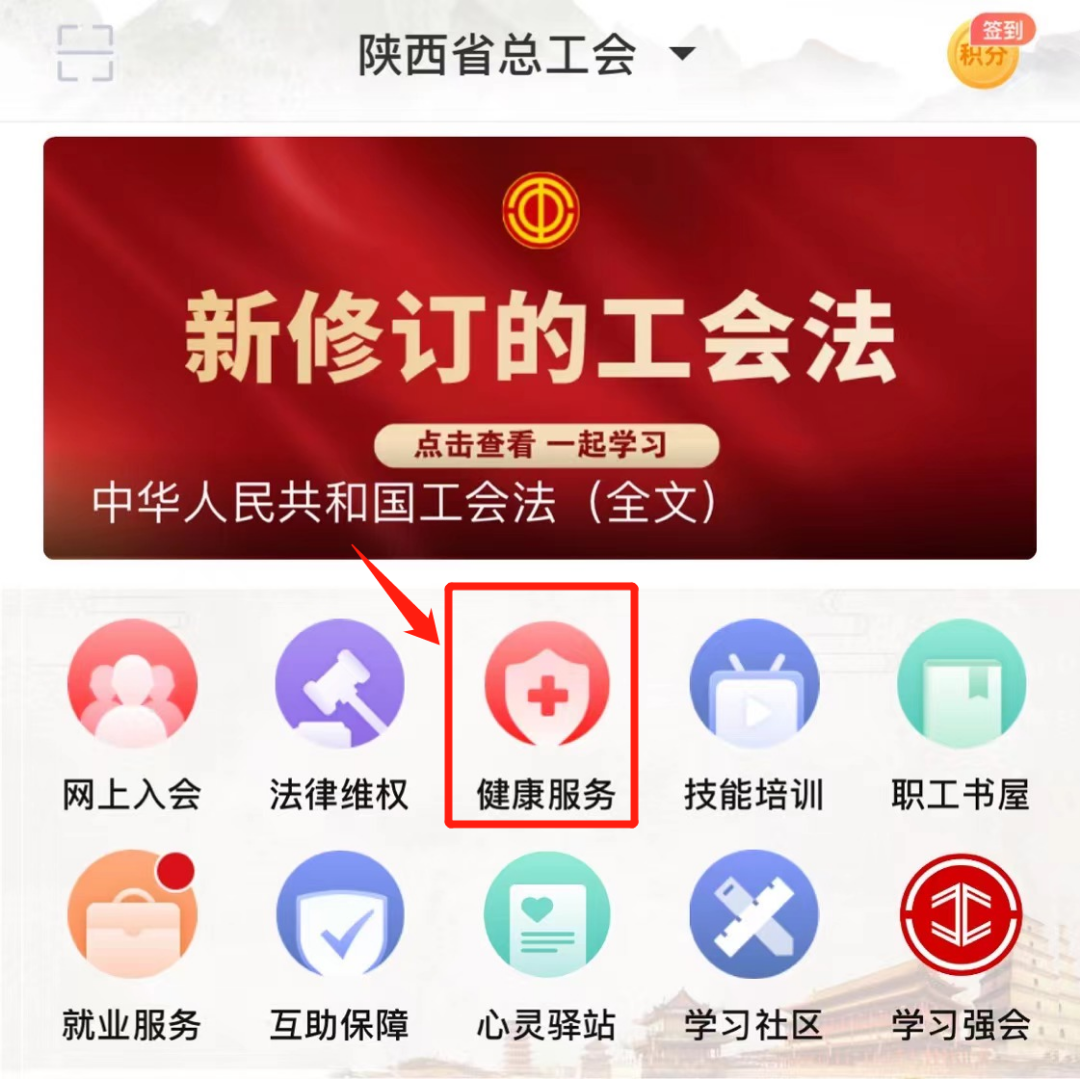
Task: Open 网上入会
Action: tap(132, 685)
